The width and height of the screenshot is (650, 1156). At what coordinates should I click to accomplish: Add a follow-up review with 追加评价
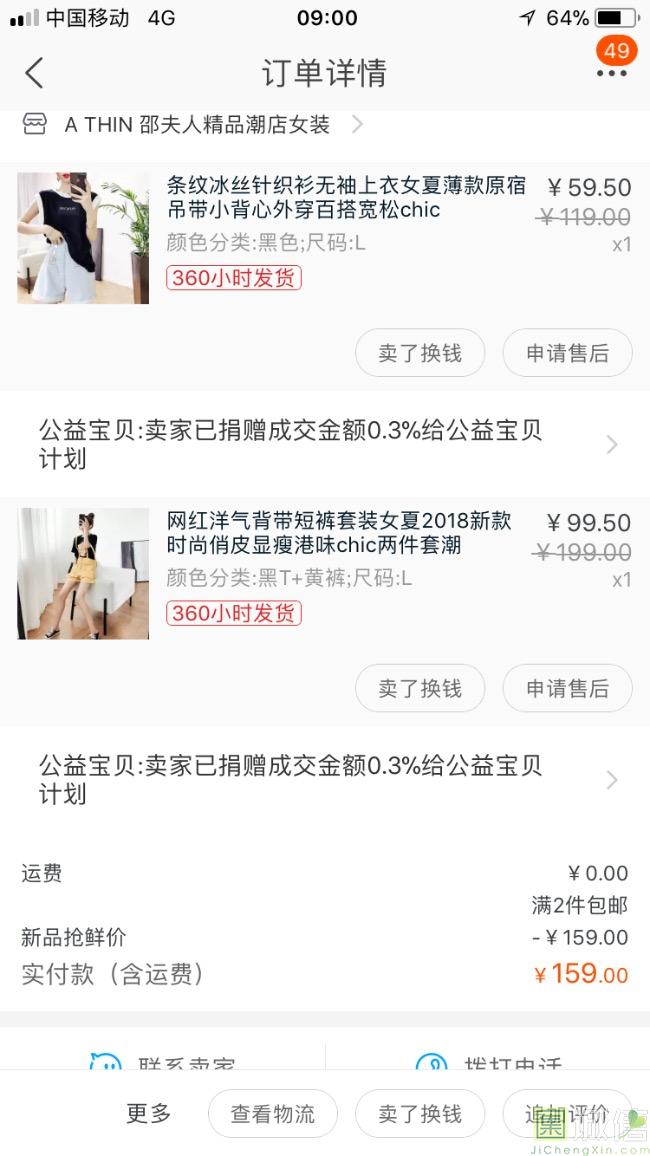pos(567,1114)
